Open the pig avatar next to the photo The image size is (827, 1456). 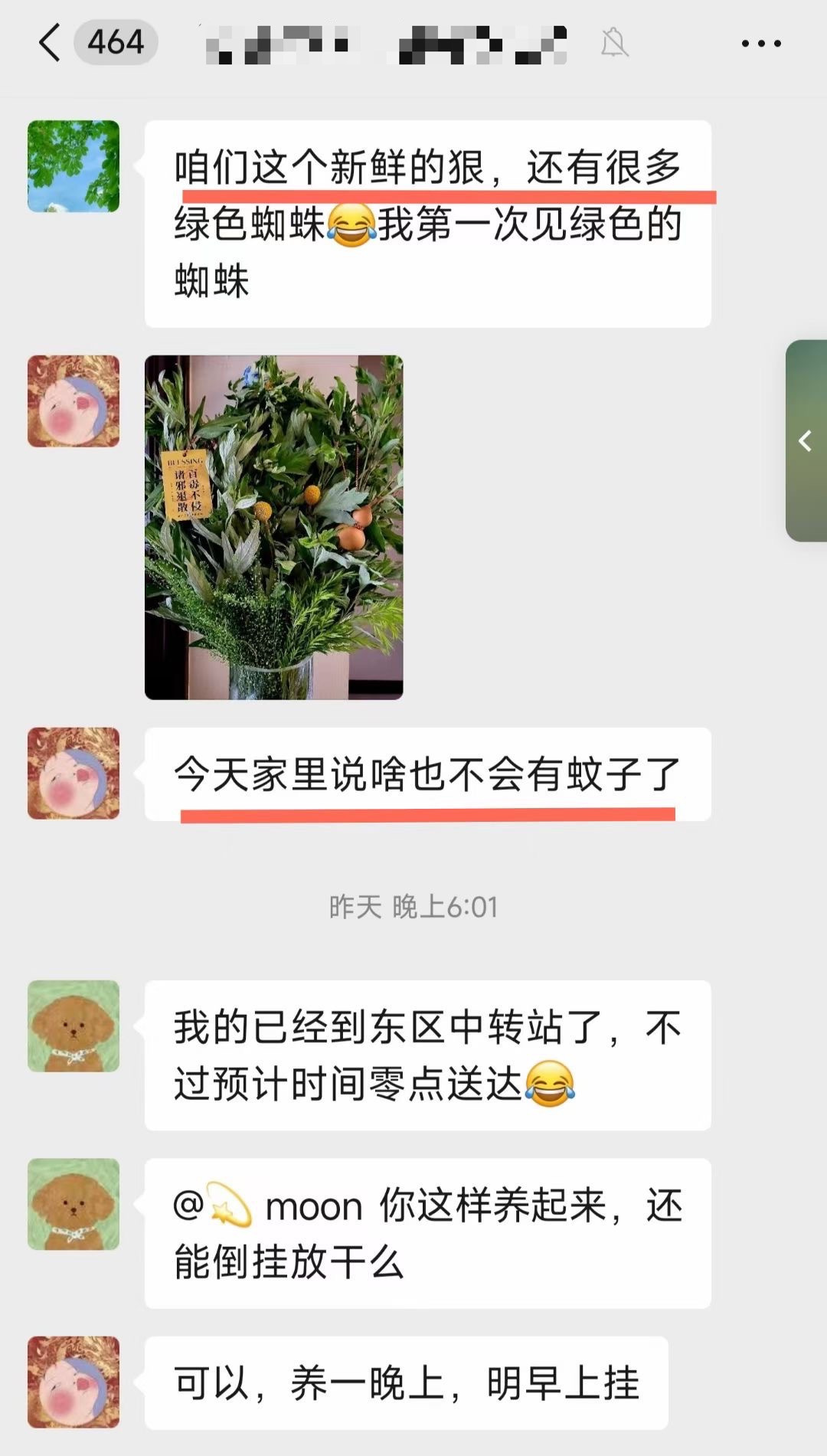click(74, 401)
